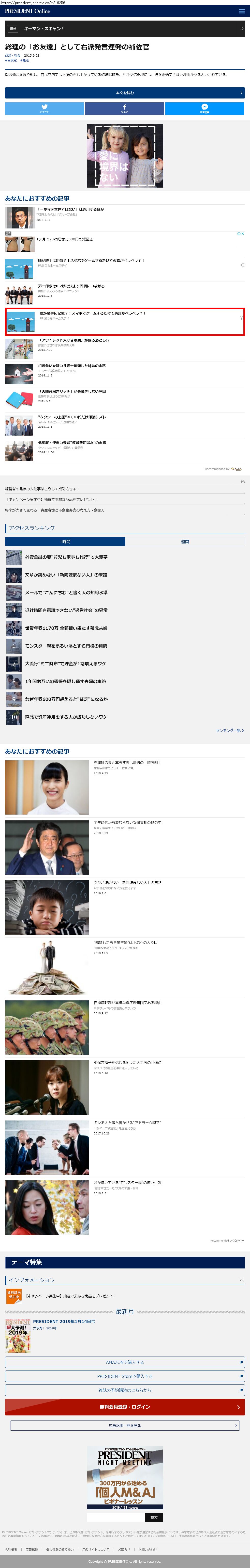
Task: Switch ranking to the 週間 tab
Action: tap(185, 541)
